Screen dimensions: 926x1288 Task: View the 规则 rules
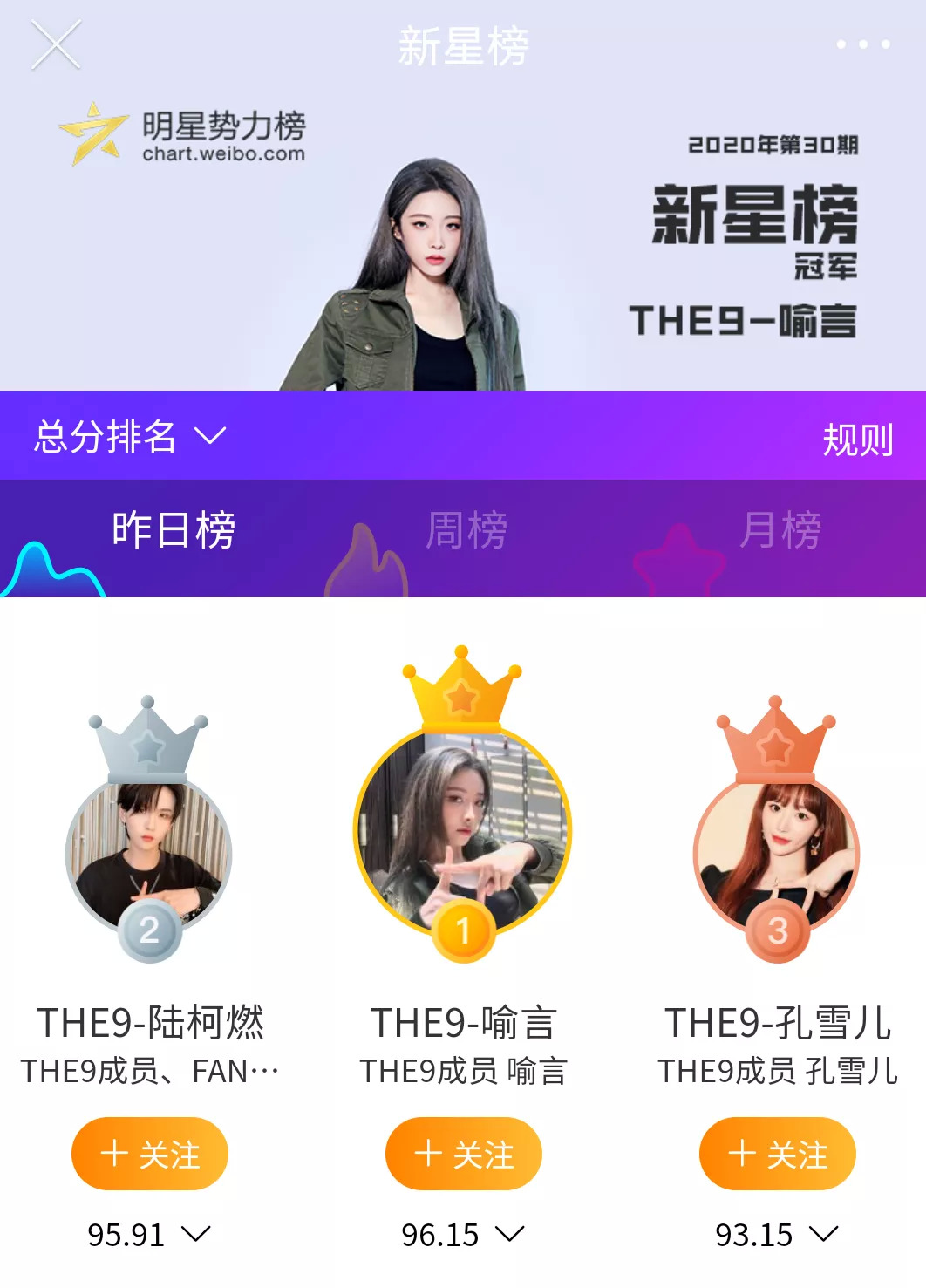tap(858, 440)
